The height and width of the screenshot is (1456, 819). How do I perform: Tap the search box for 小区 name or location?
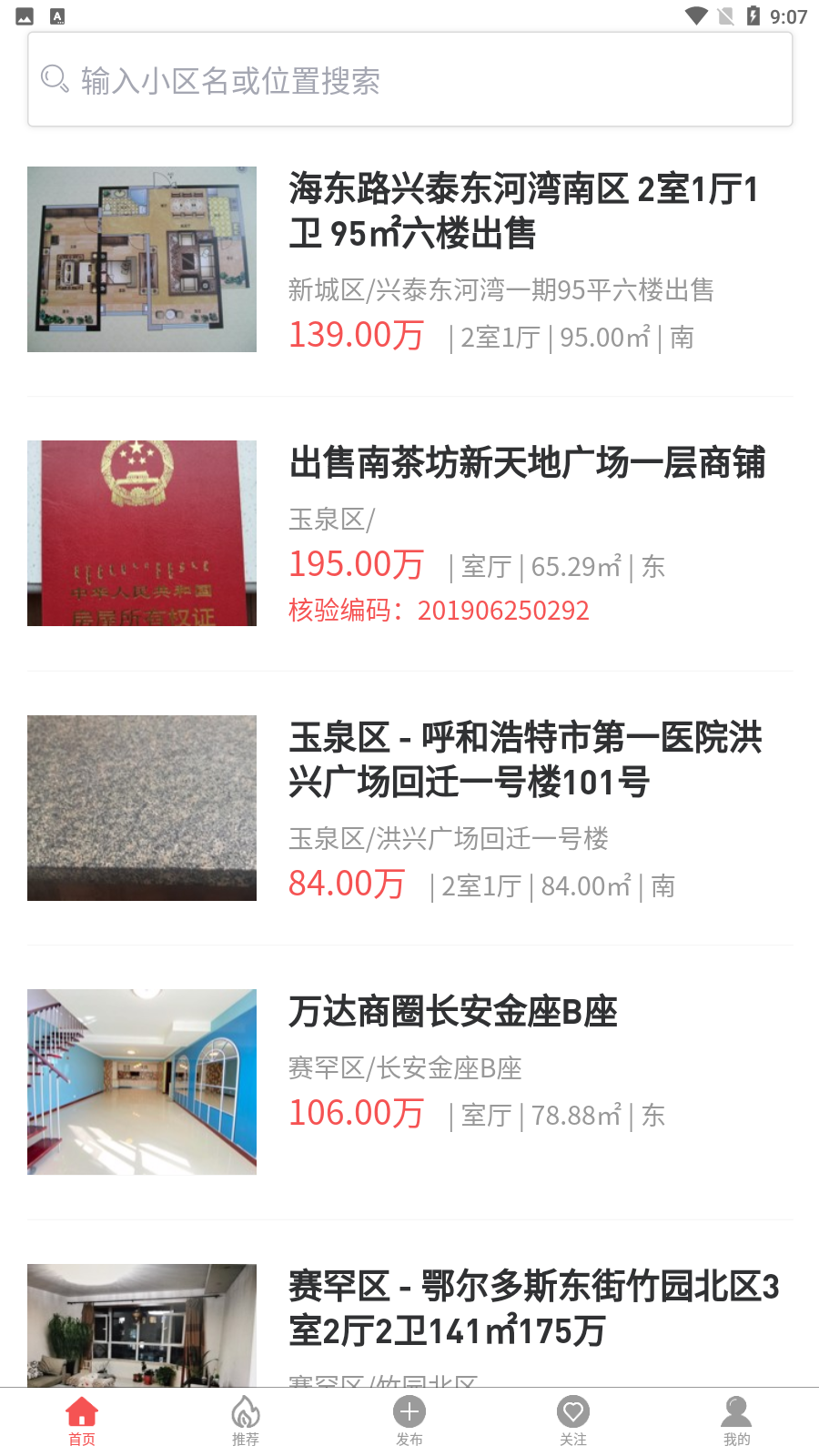tap(409, 80)
